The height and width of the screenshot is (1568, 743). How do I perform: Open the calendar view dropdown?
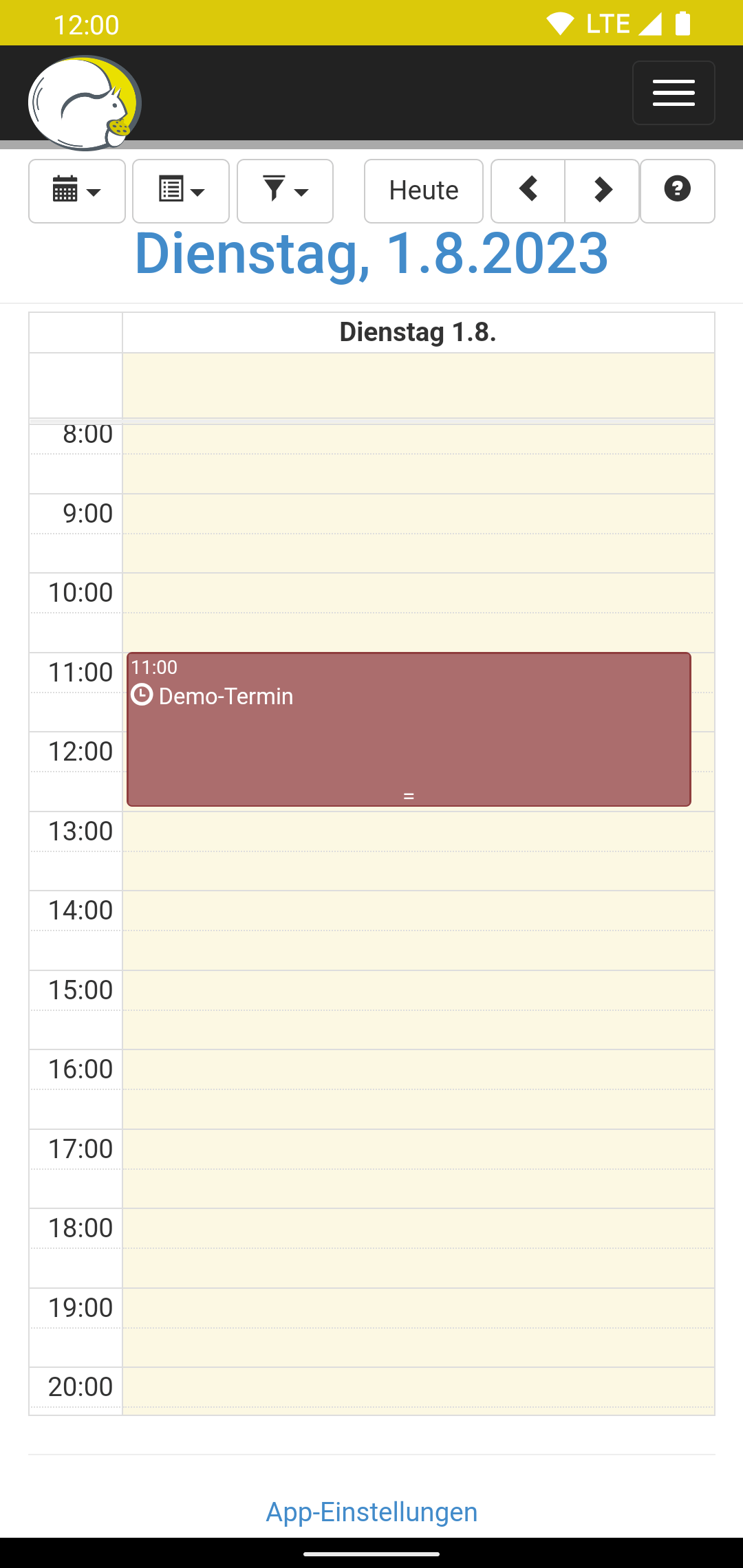pos(77,191)
